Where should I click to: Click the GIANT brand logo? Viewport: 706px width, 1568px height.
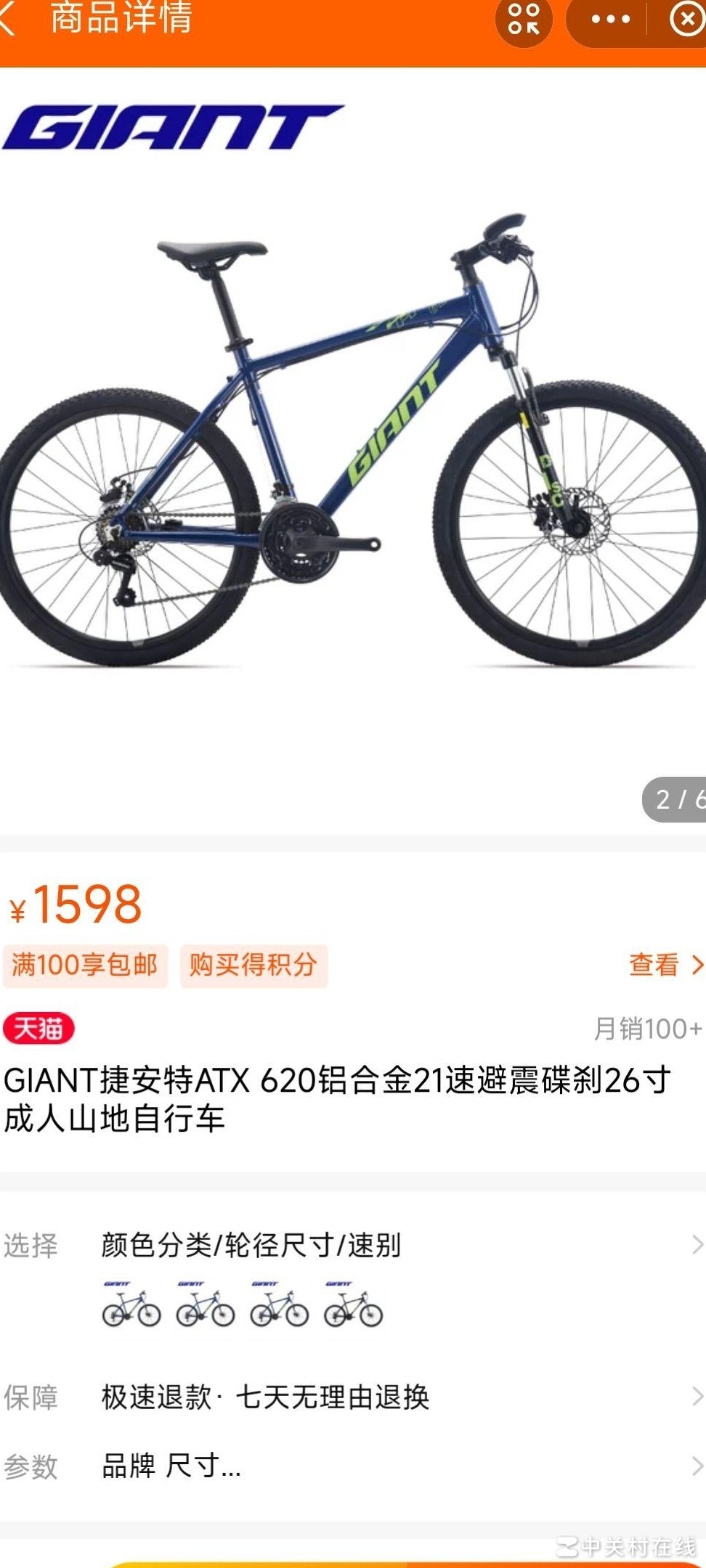pos(174,125)
